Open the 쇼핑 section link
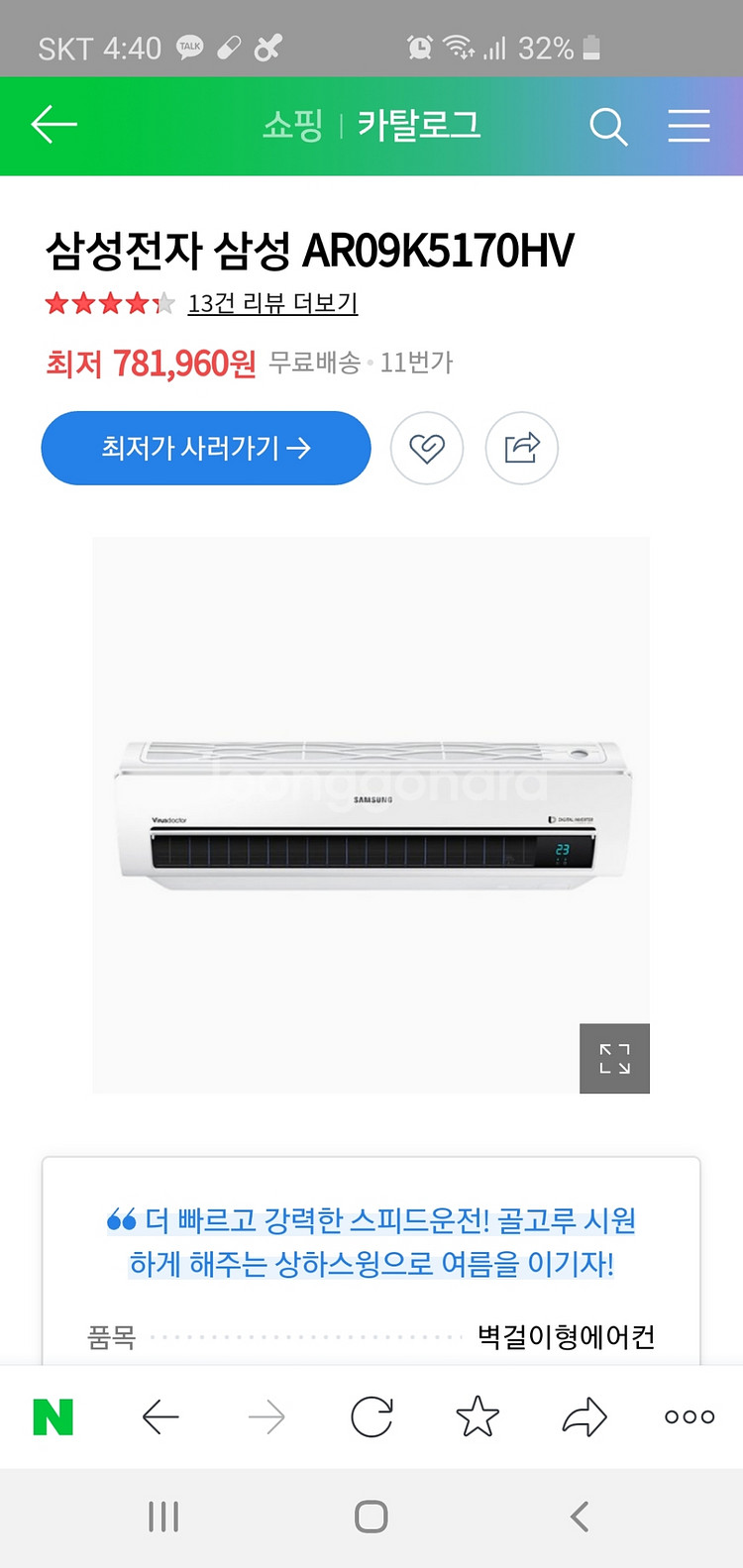The height and width of the screenshot is (1568, 743). point(292,126)
